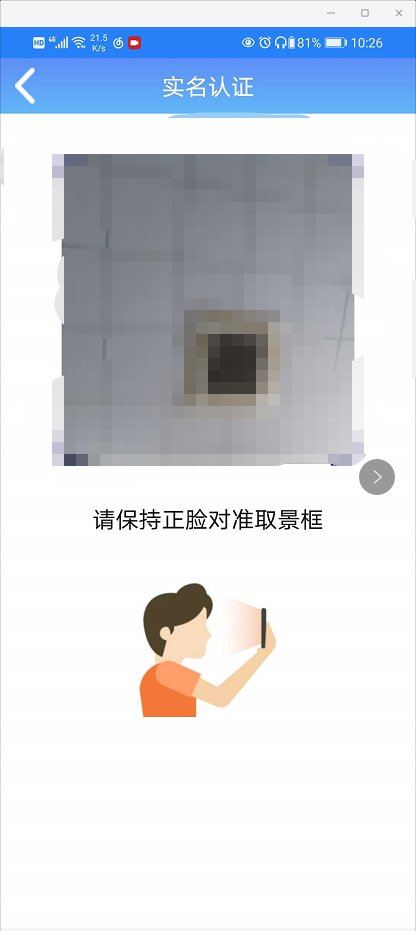Close the mirroring window
This screenshot has width=416, height=931.
(399, 13)
